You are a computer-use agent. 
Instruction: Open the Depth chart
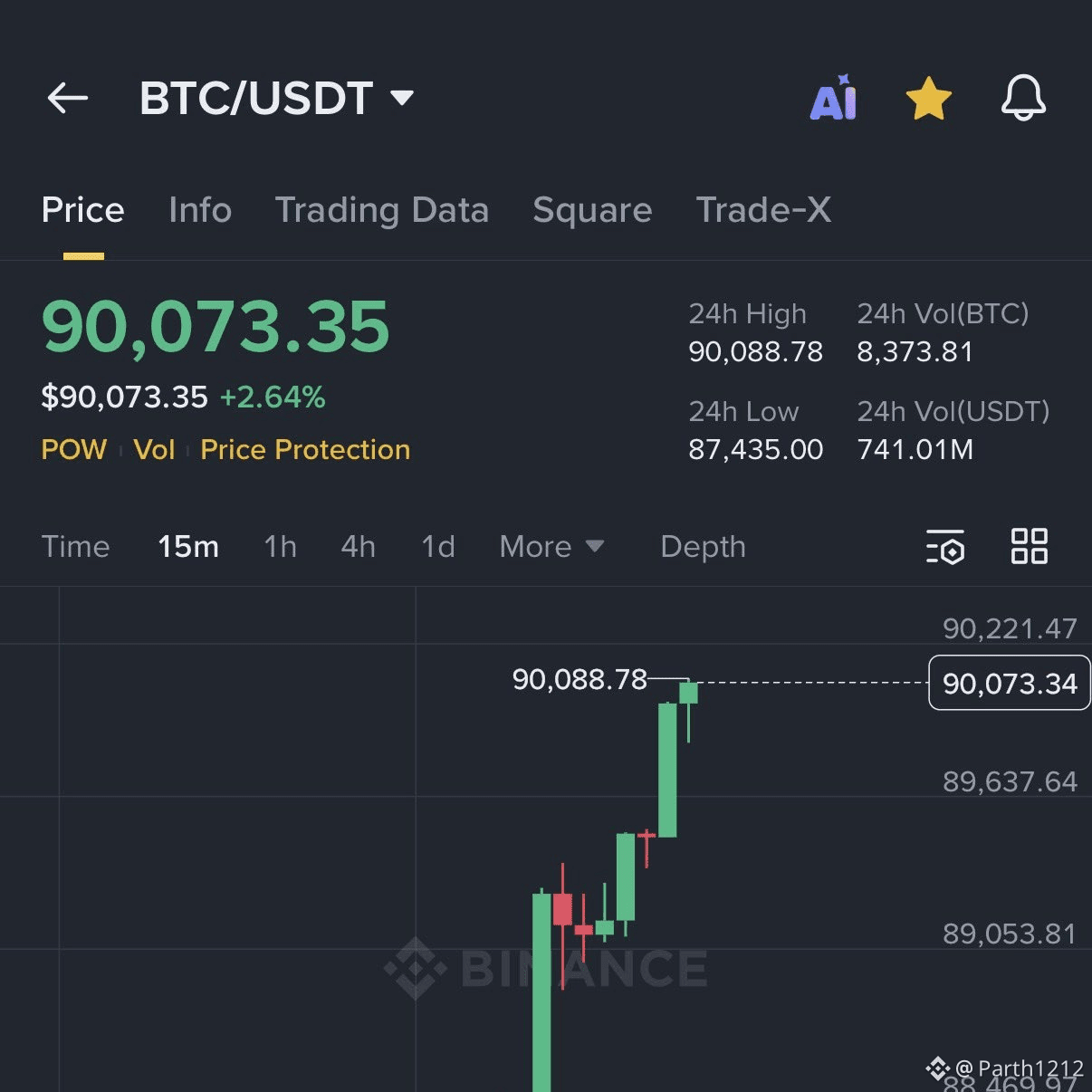point(704,547)
